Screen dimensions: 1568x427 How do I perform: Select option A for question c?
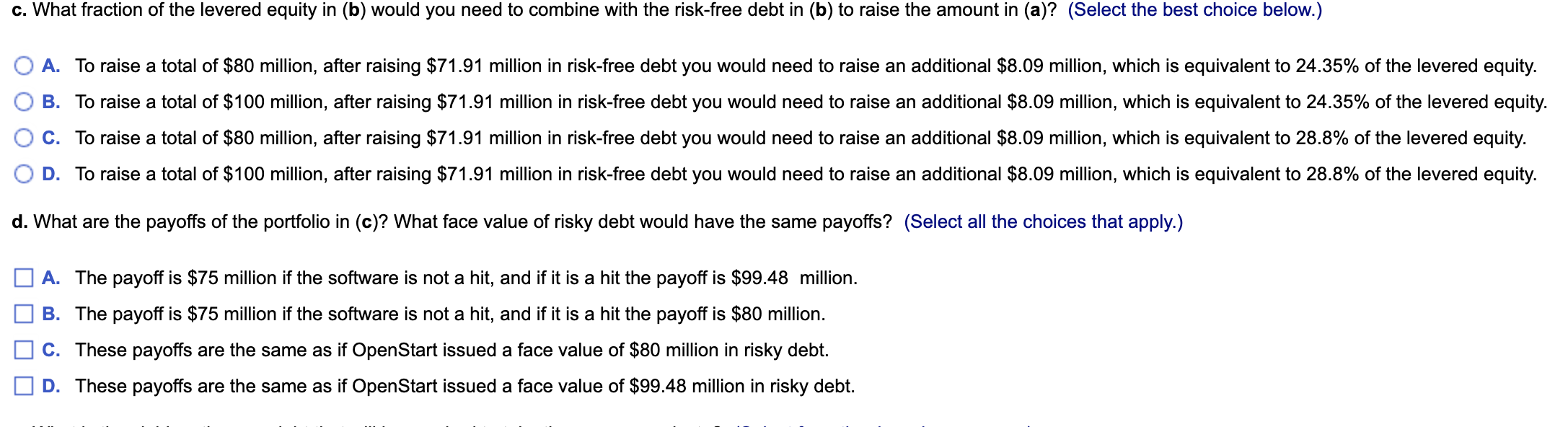pos(23,66)
